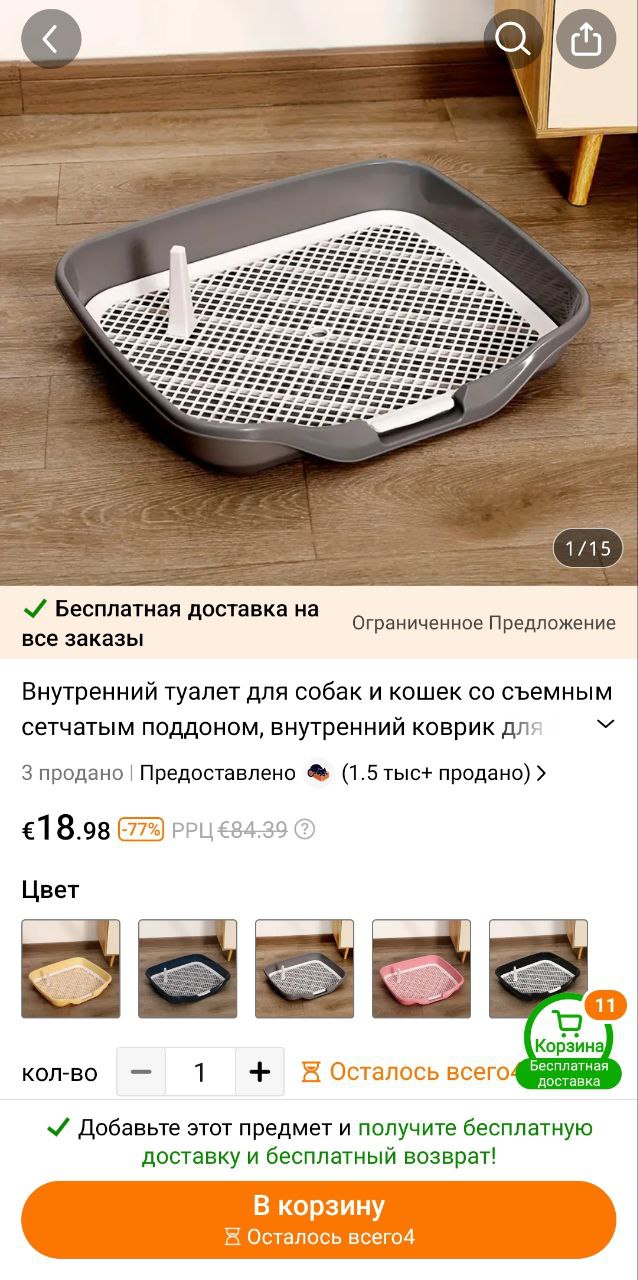Go back using the top arrow
This screenshot has height=1280, width=638.
point(50,39)
